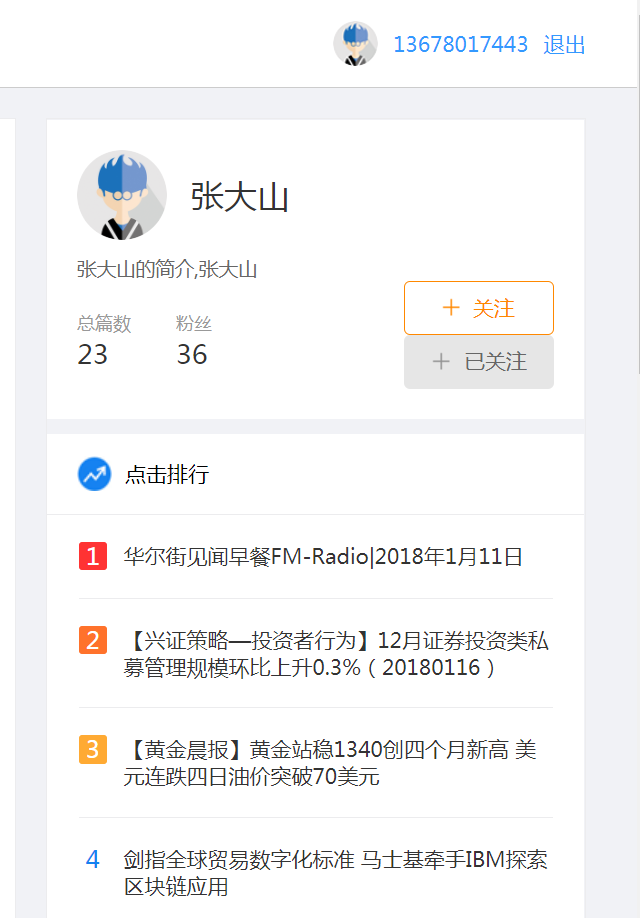Open account 13678017443 link

[460, 45]
